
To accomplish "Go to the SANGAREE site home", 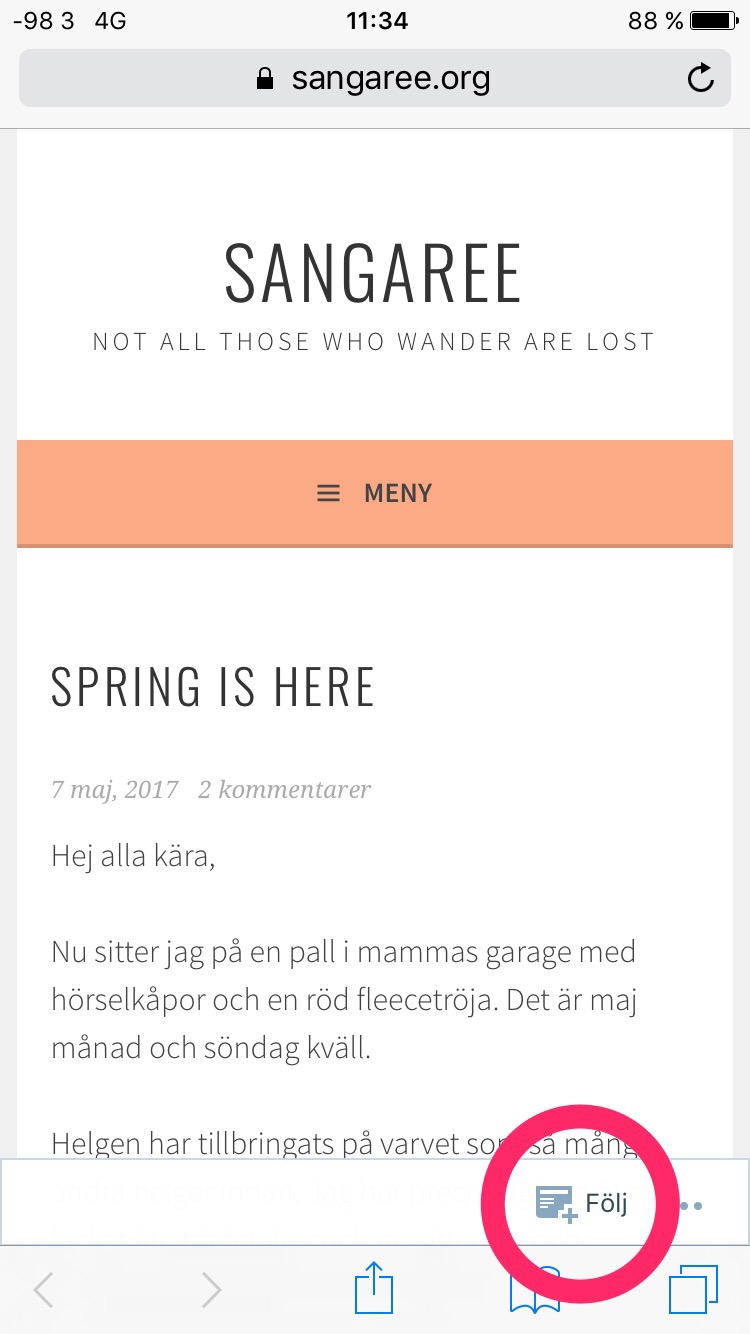I will [x=373, y=272].
